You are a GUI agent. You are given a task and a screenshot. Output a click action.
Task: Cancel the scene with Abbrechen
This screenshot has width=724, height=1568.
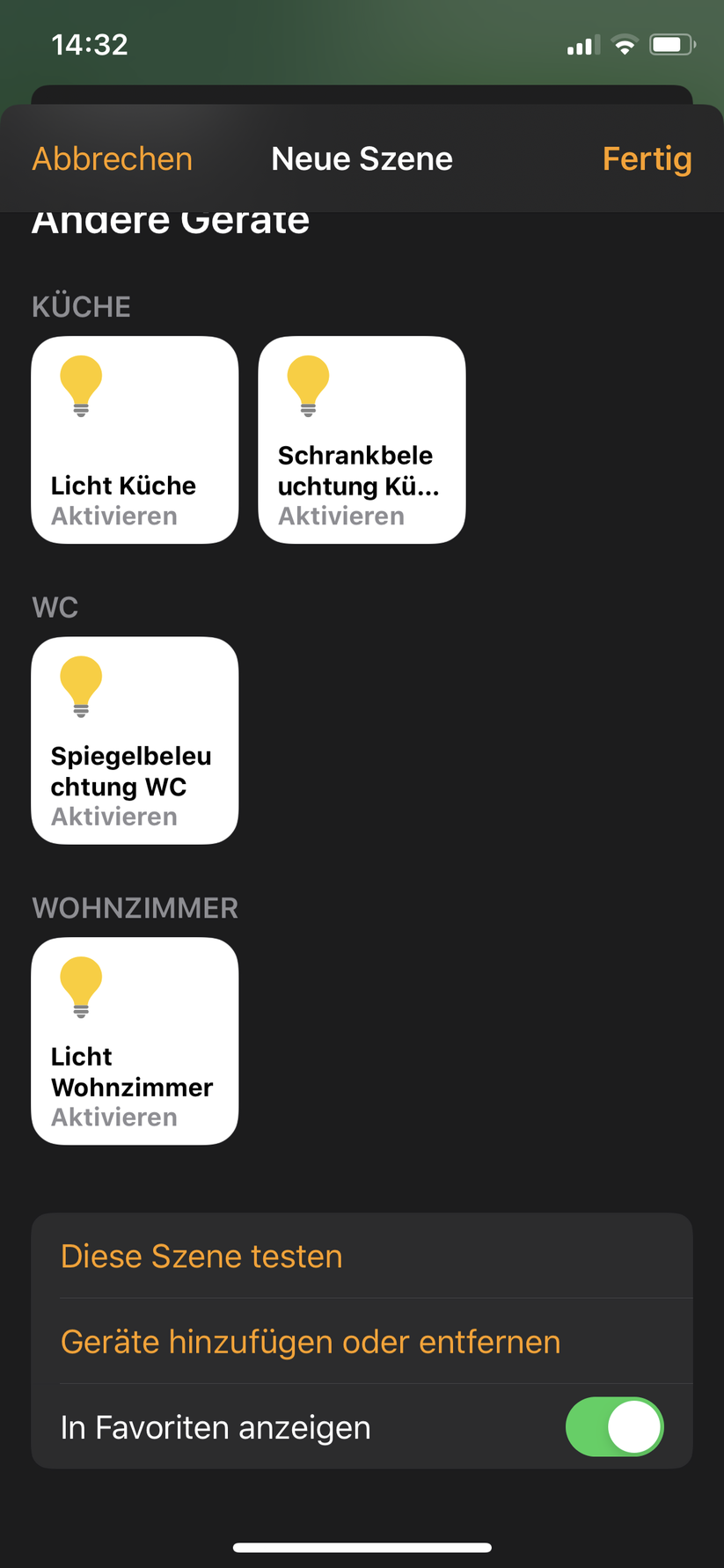pyautogui.click(x=112, y=158)
